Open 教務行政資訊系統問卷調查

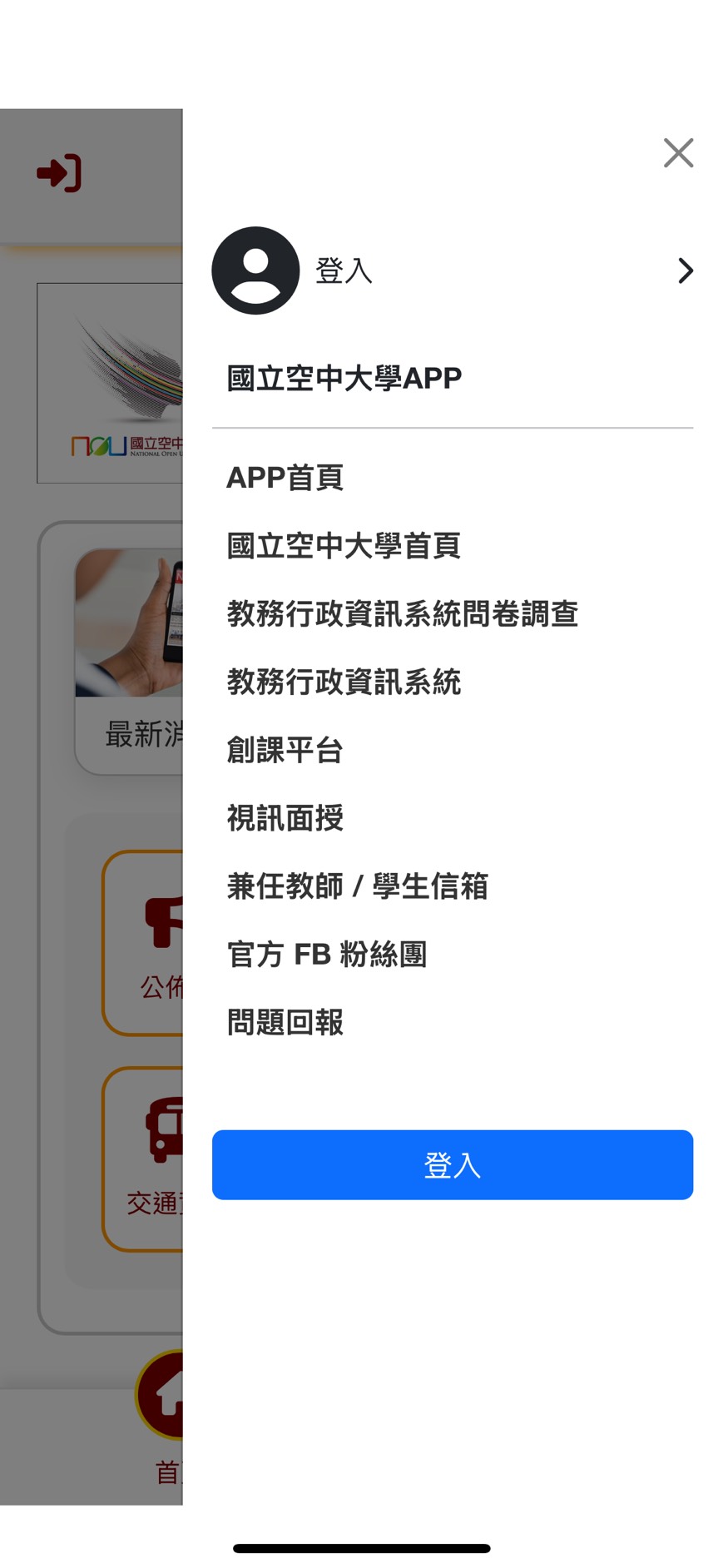(402, 614)
